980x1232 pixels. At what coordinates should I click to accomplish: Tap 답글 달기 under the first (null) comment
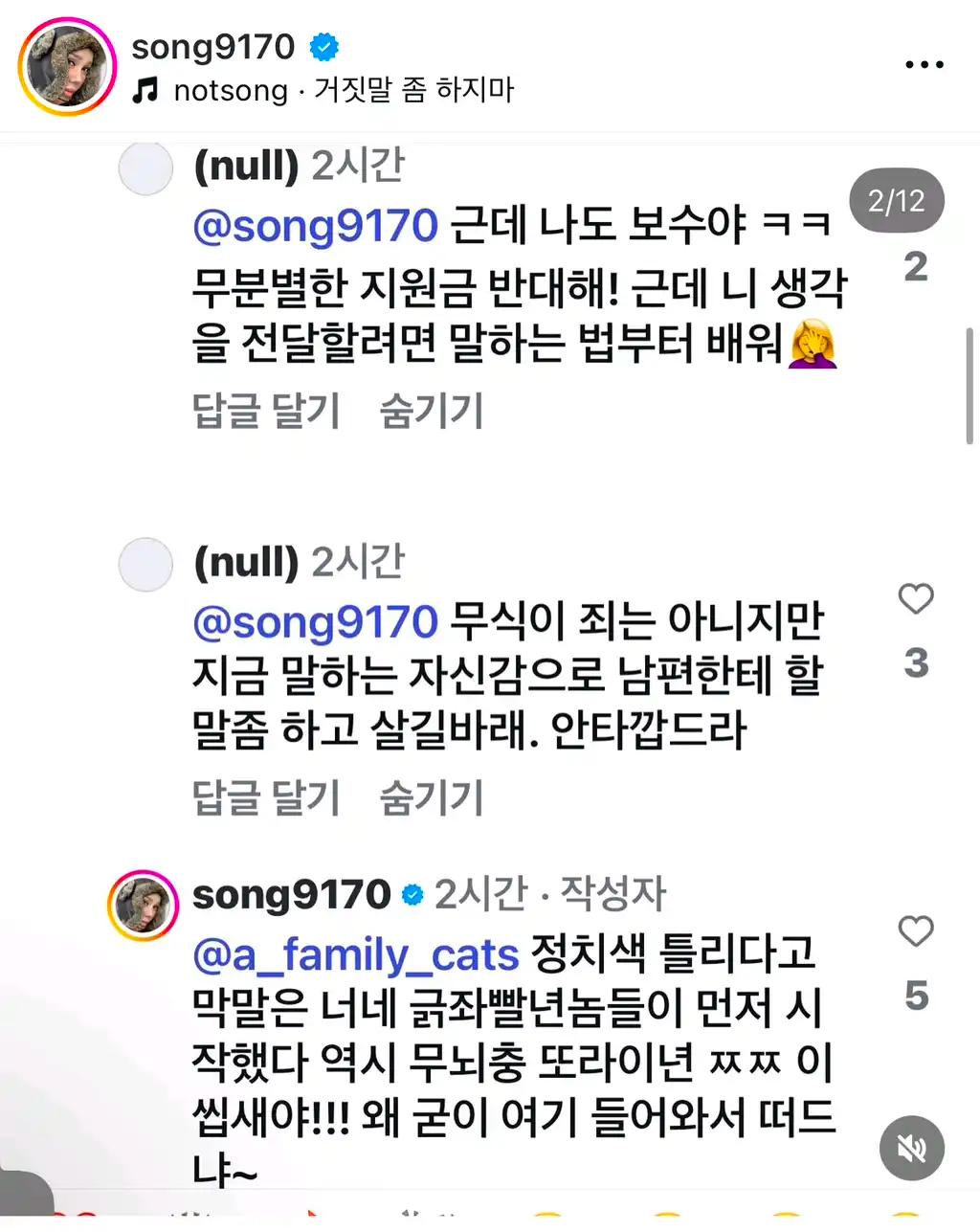point(266,412)
